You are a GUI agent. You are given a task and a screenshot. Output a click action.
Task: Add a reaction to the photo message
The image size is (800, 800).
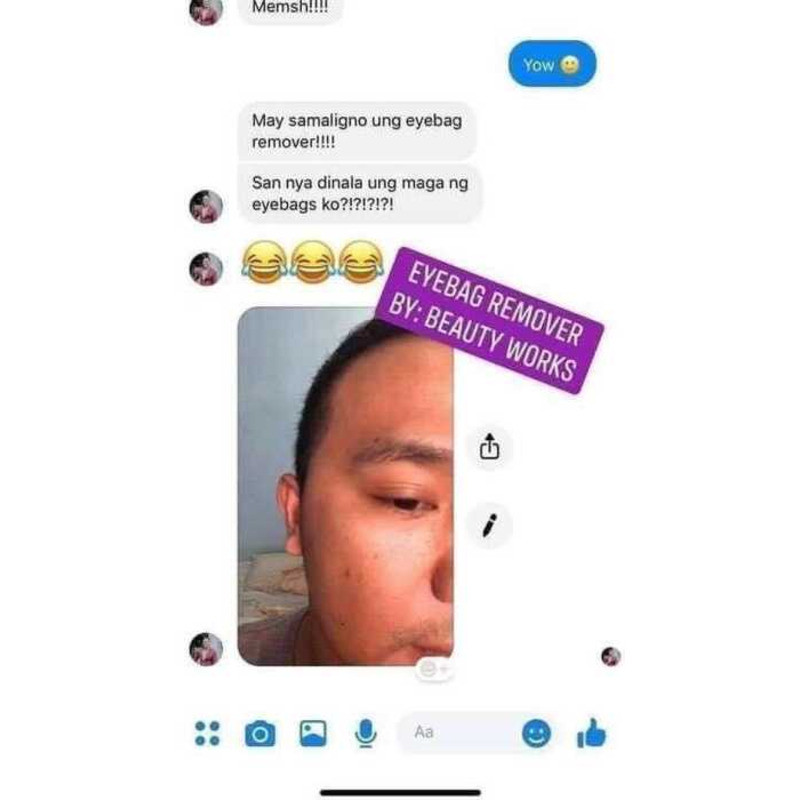[x=435, y=668]
